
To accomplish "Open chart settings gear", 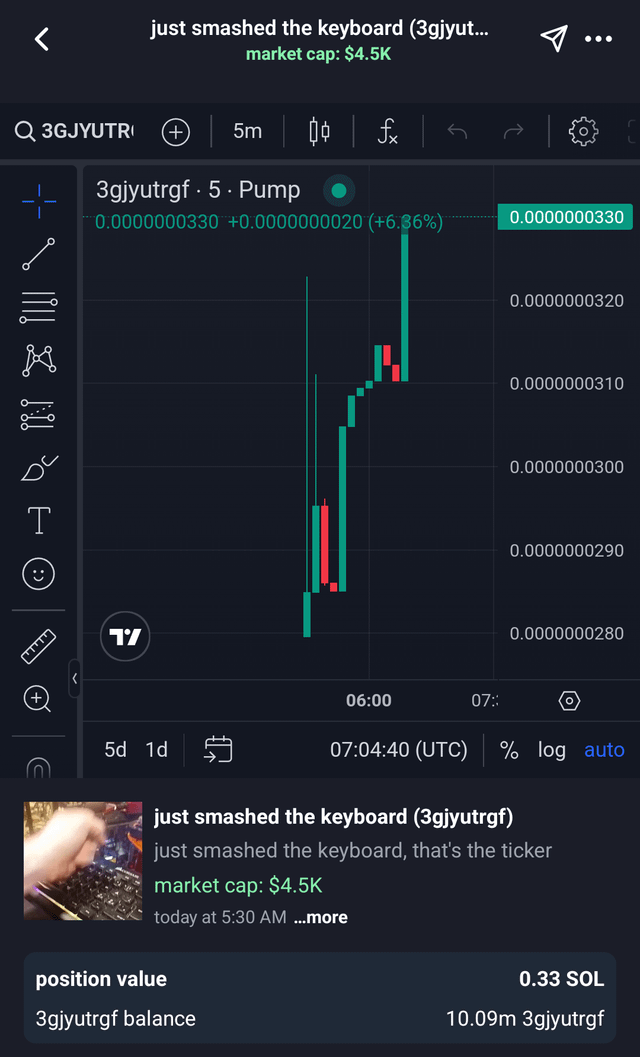I will [583, 131].
